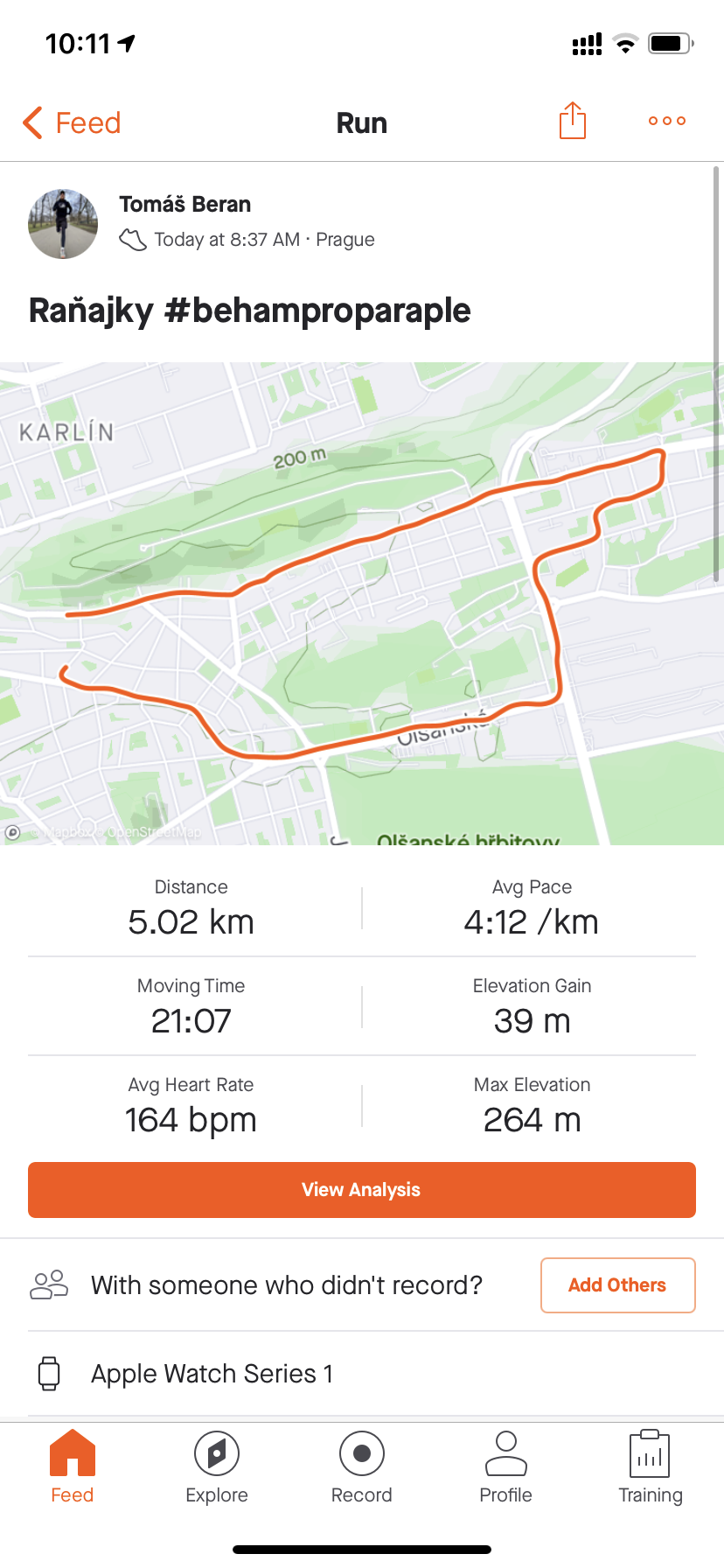The width and height of the screenshot is (724, 1568).
Task: Switch to the Record tab
Action: [x=362, y=1468]
